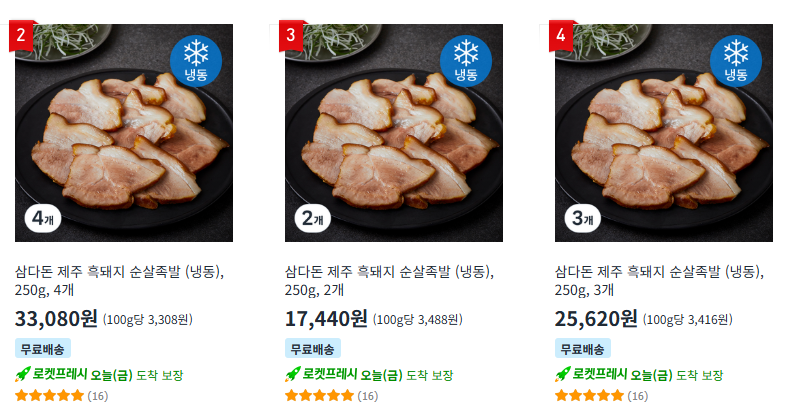Open the 3개 pack product image ranked 4
Screen dimensions: 788x404
(x=663, y=132)
